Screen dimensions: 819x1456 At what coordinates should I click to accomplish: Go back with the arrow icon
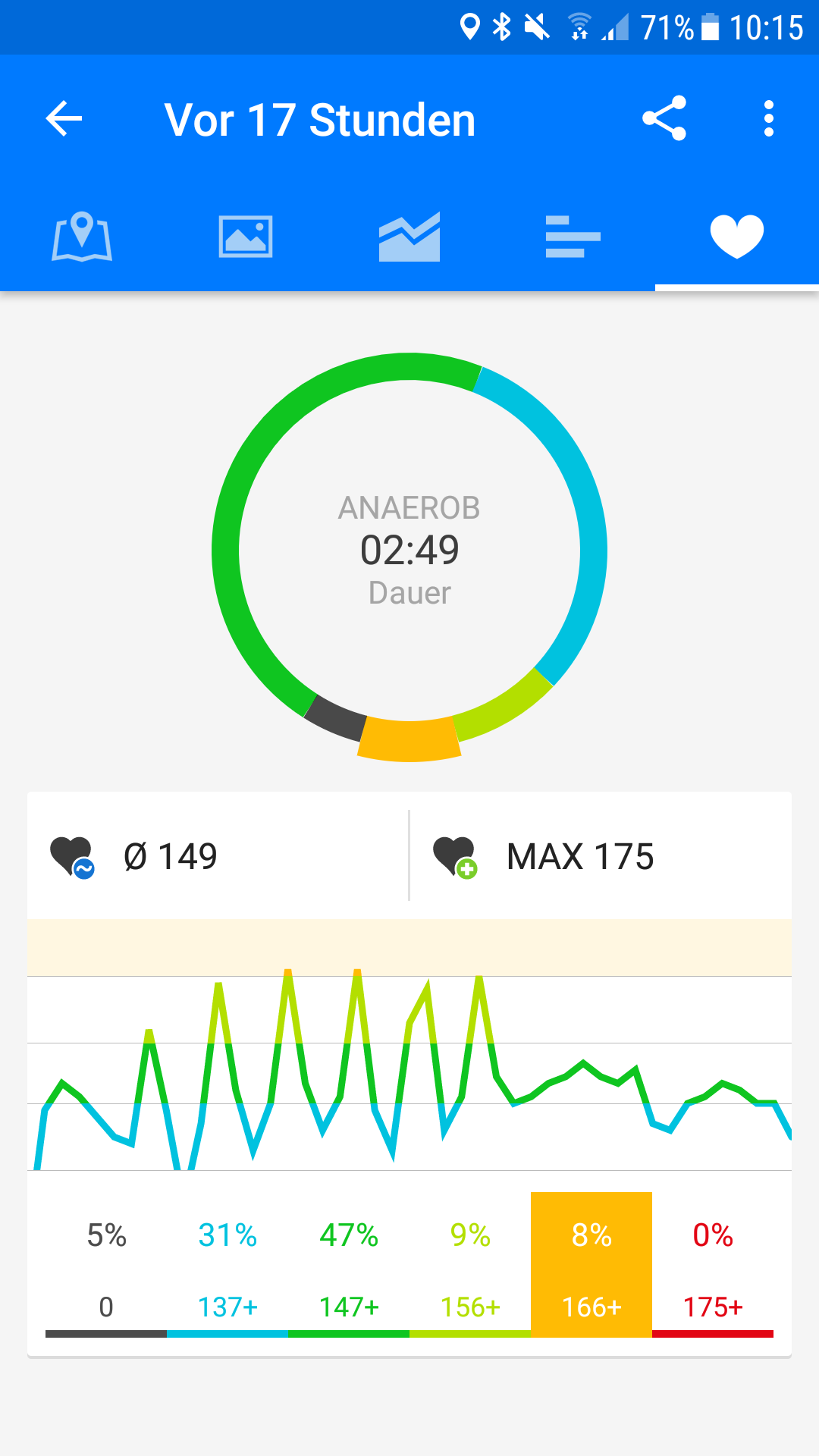(64, 119)
